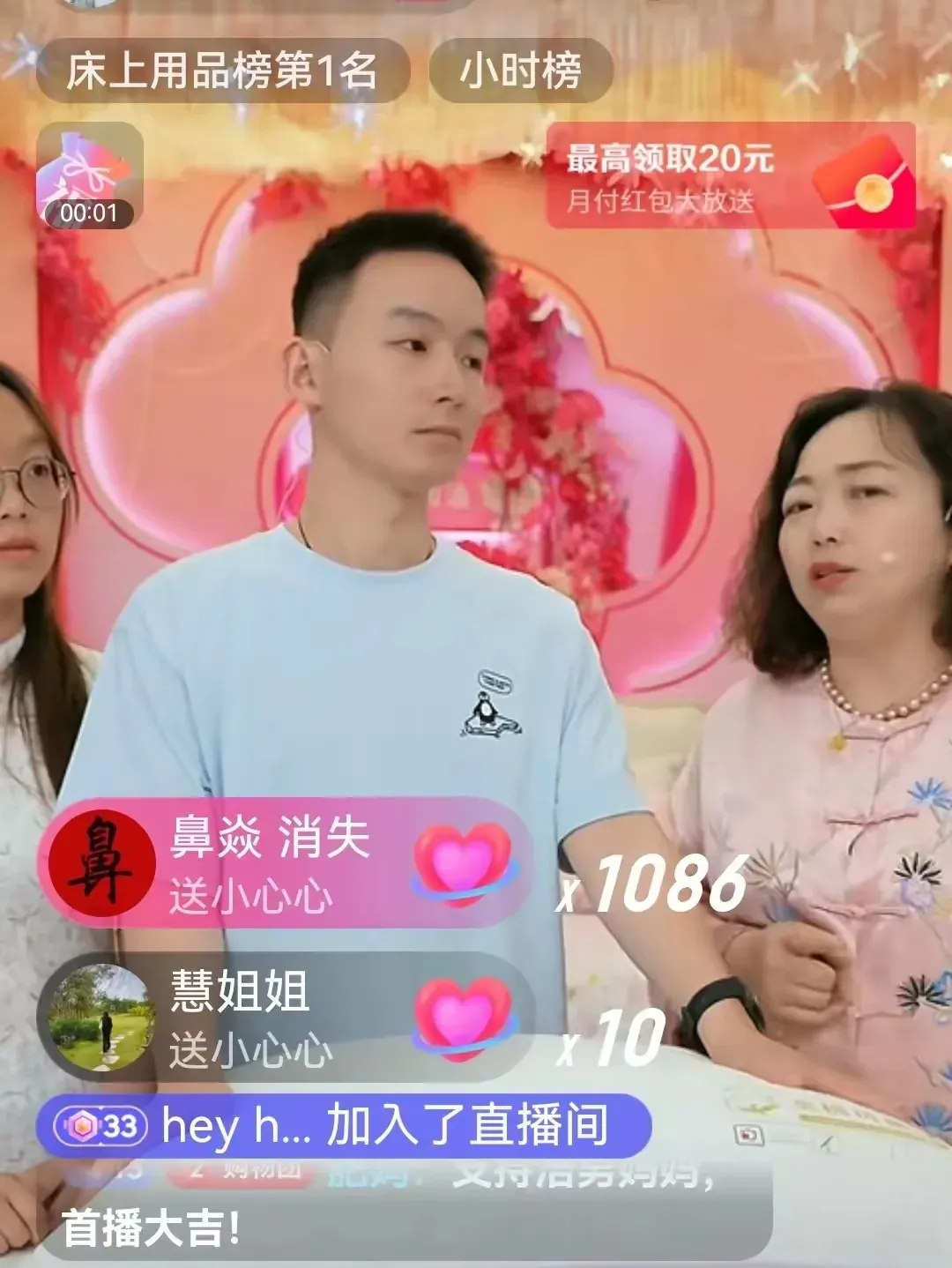Open the 床上用品榜第1名 ranking chip
Viewport: 952px width, 1268px height.
(x=222, y=71)
